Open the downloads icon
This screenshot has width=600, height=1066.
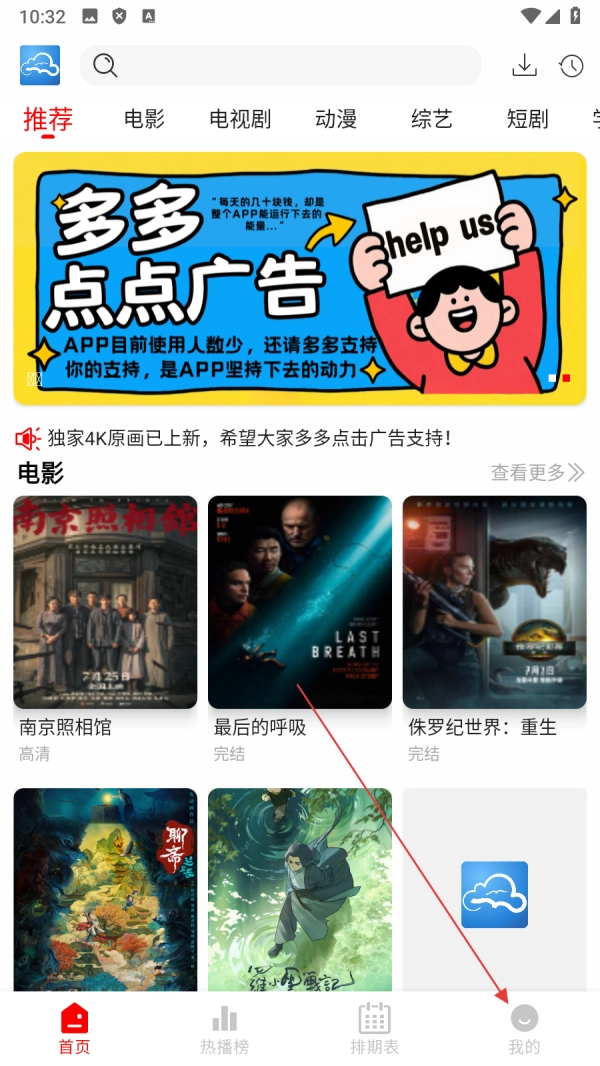(x=524, y=66)
